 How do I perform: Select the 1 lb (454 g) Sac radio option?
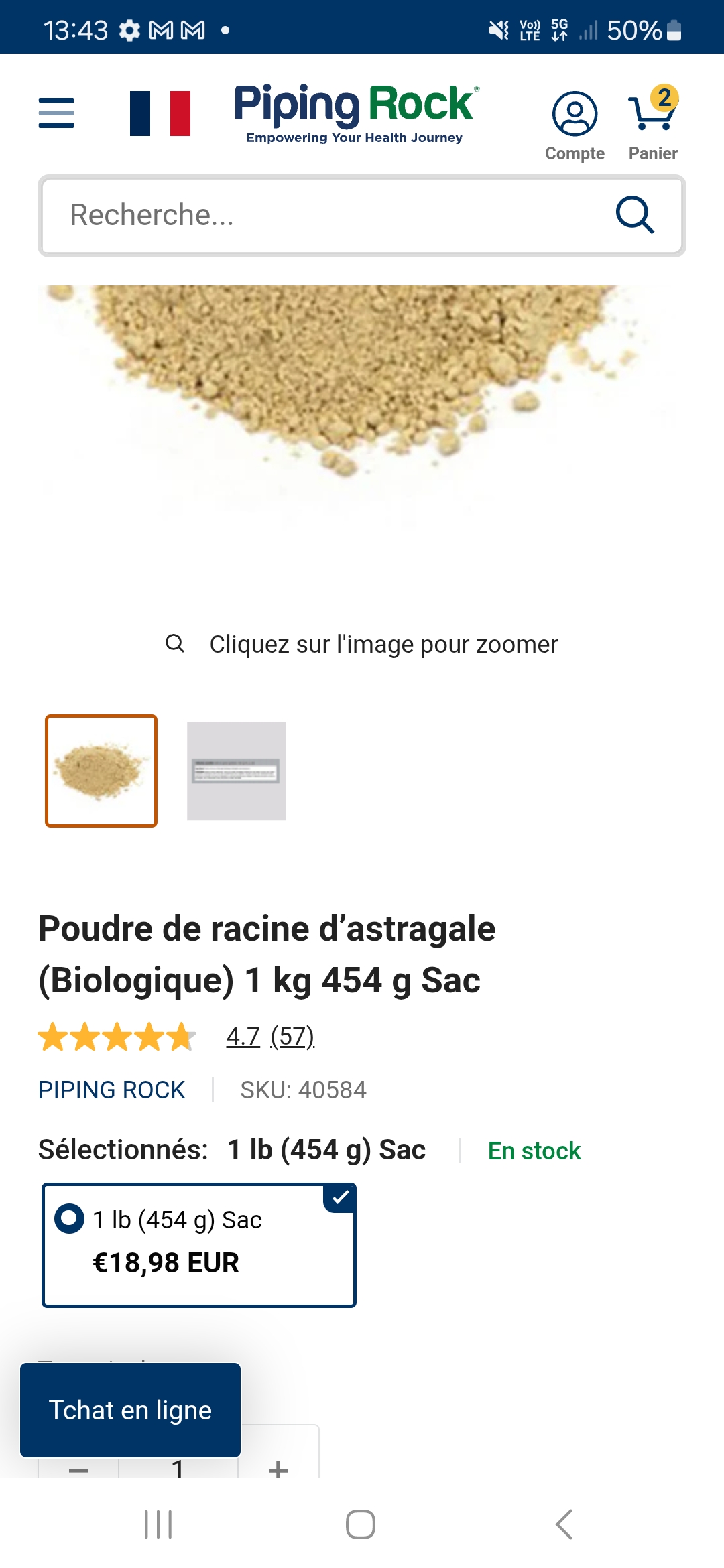(69, 1220)
